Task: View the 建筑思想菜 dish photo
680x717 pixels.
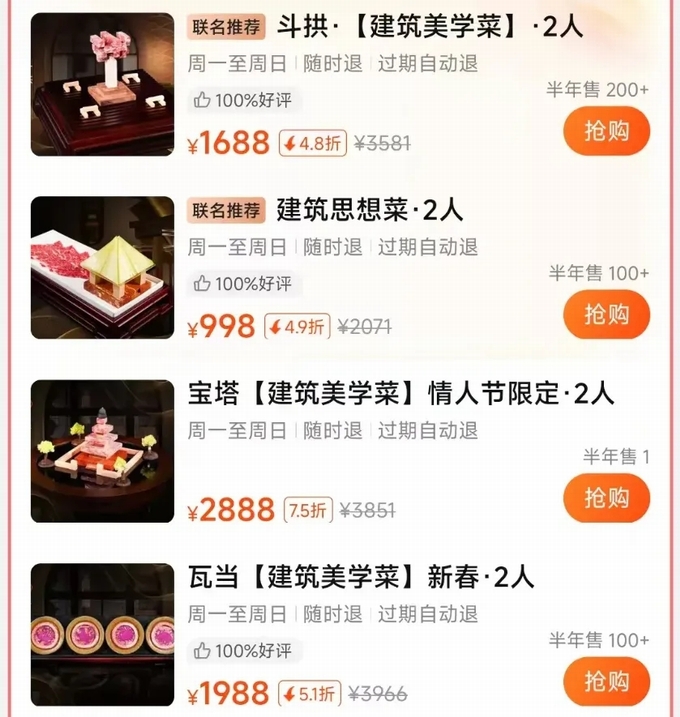Action: pyautogui.click(x=102, y=267)
